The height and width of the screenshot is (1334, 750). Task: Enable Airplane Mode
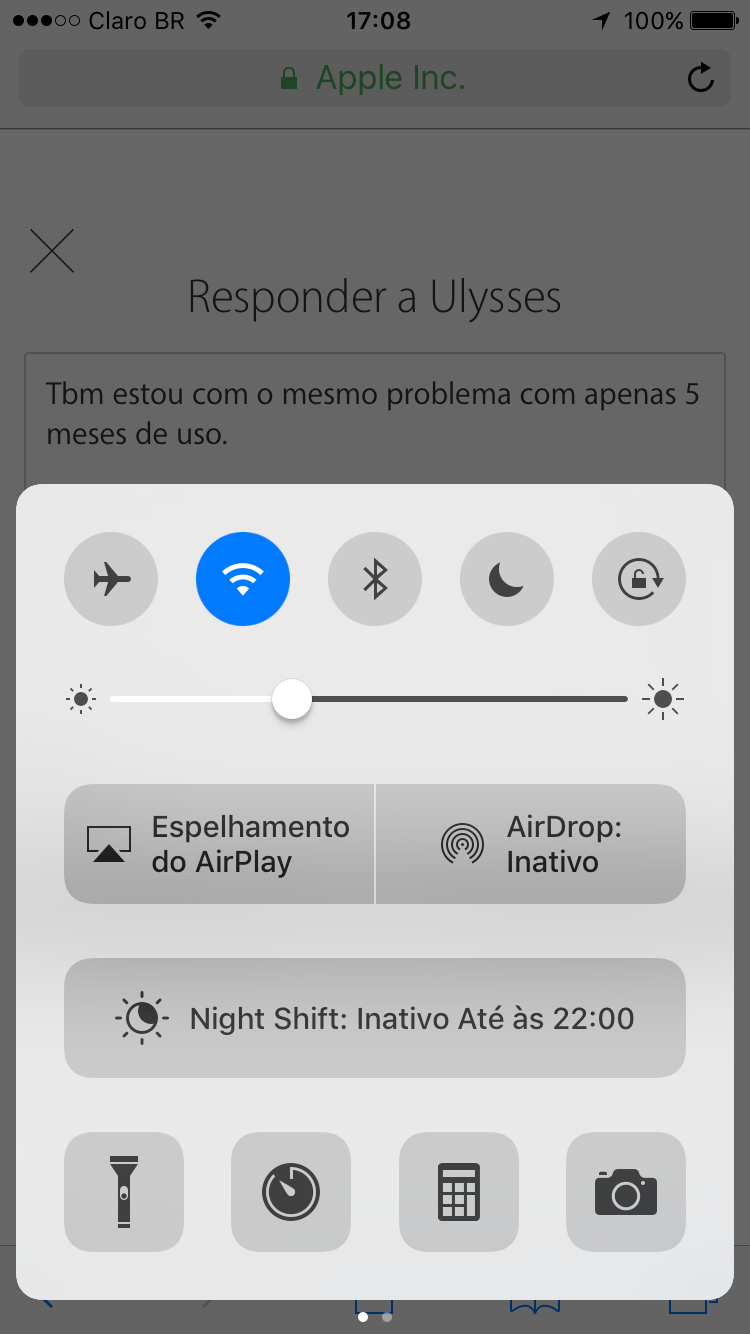(x=111, y=579)
